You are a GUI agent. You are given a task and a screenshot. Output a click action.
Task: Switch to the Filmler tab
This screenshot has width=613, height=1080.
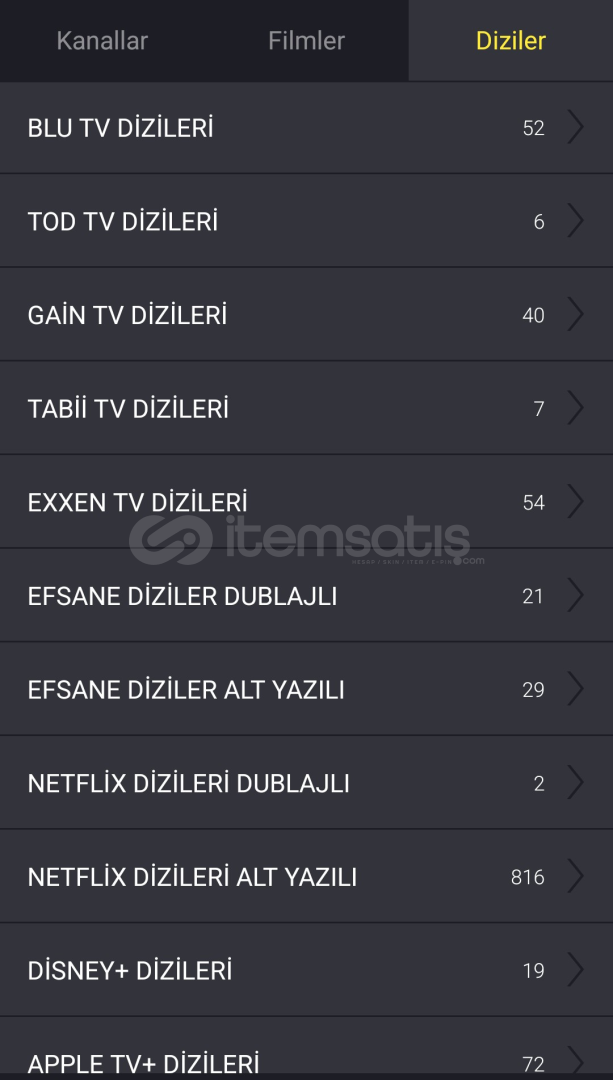click(x=306, y=41)
